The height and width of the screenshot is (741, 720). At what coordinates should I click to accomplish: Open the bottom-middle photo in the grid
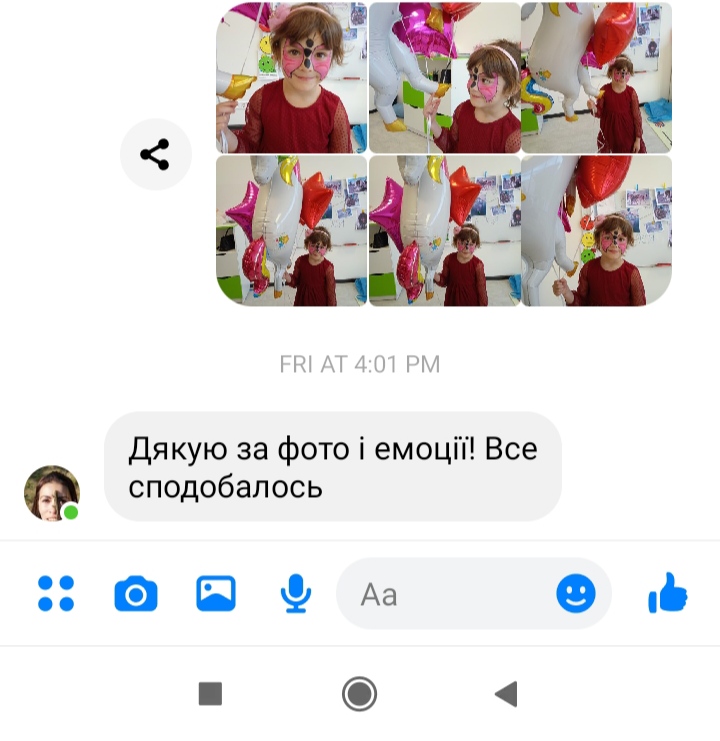[444, 230]
